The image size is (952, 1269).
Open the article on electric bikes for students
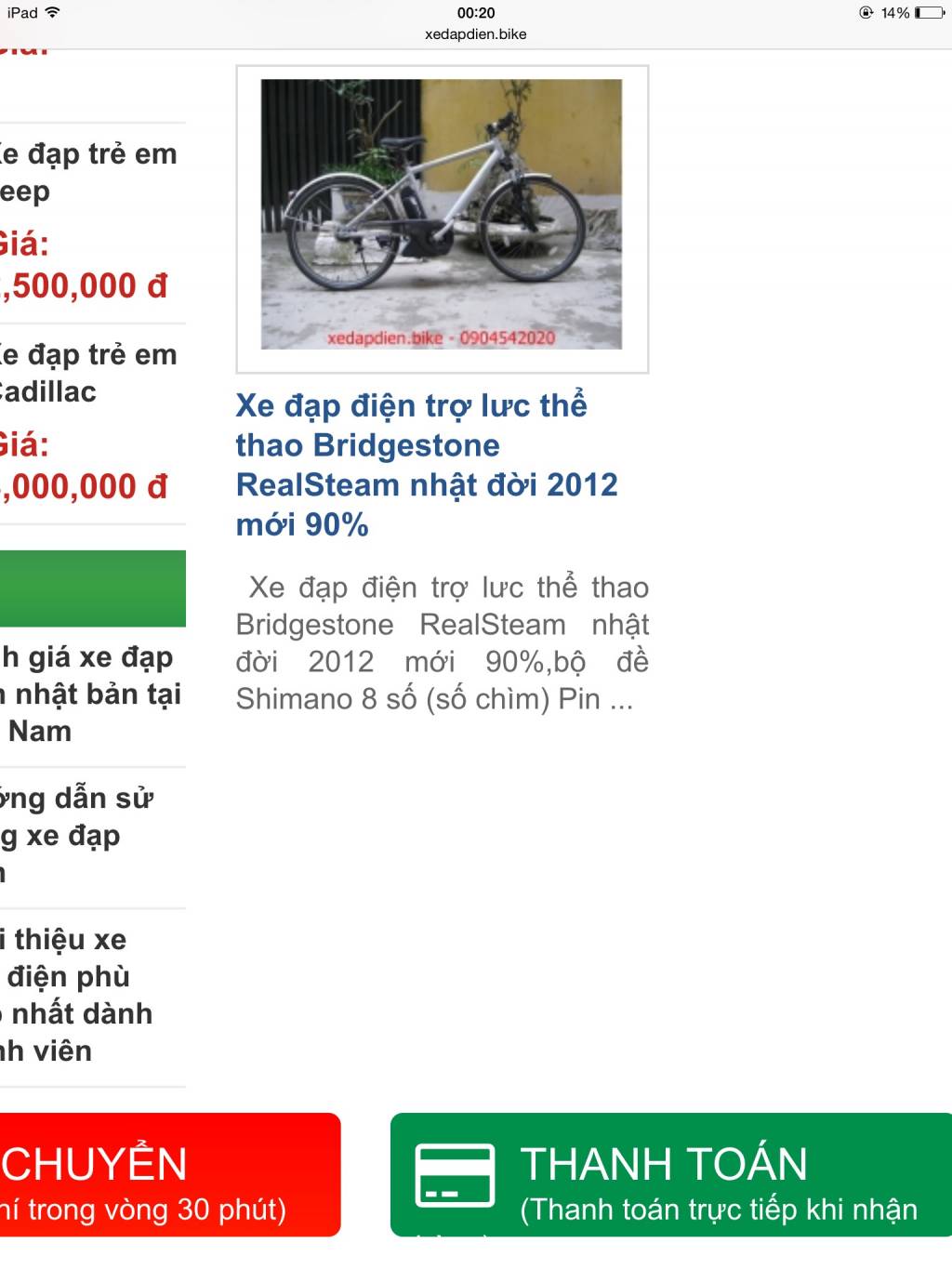click(74, 995)
